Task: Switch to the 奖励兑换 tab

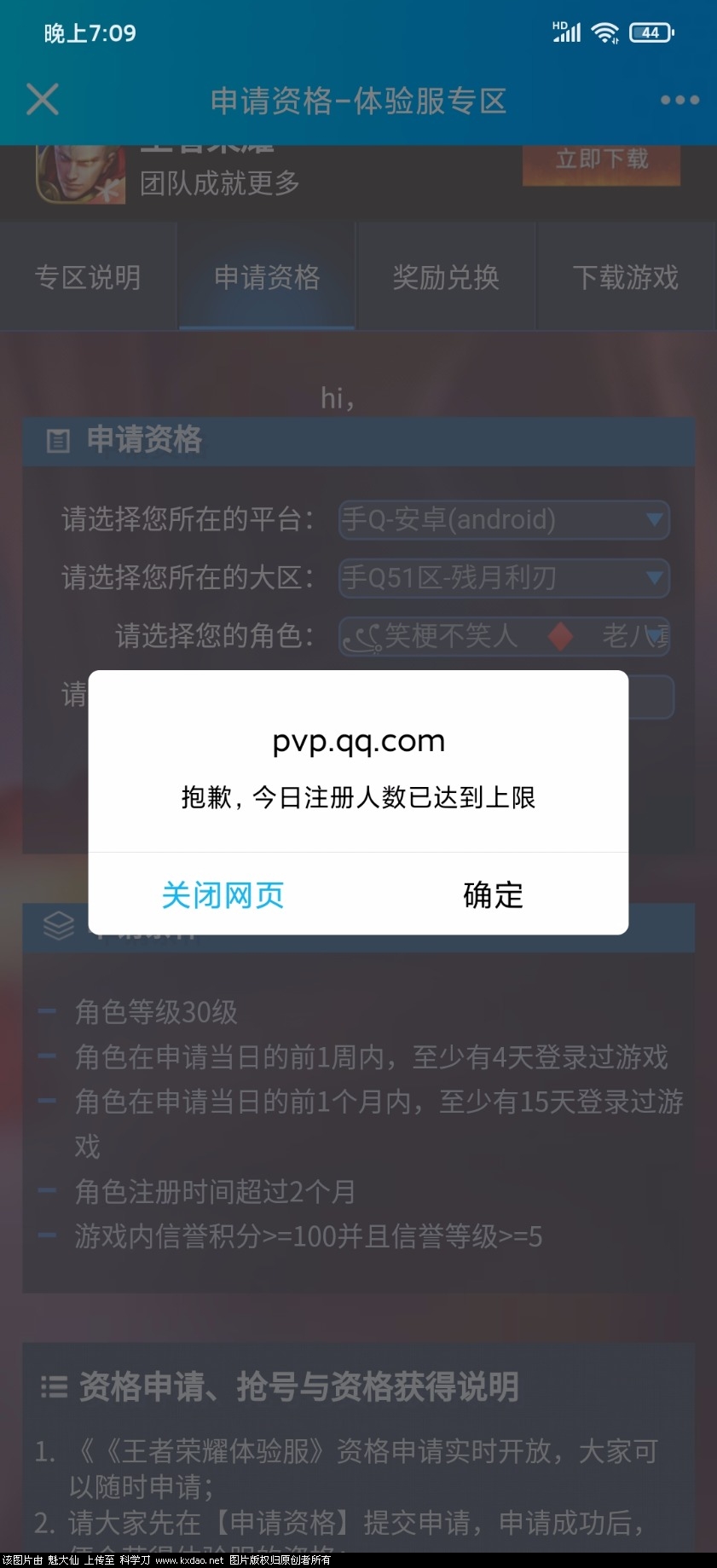Action: click(446, 277)
